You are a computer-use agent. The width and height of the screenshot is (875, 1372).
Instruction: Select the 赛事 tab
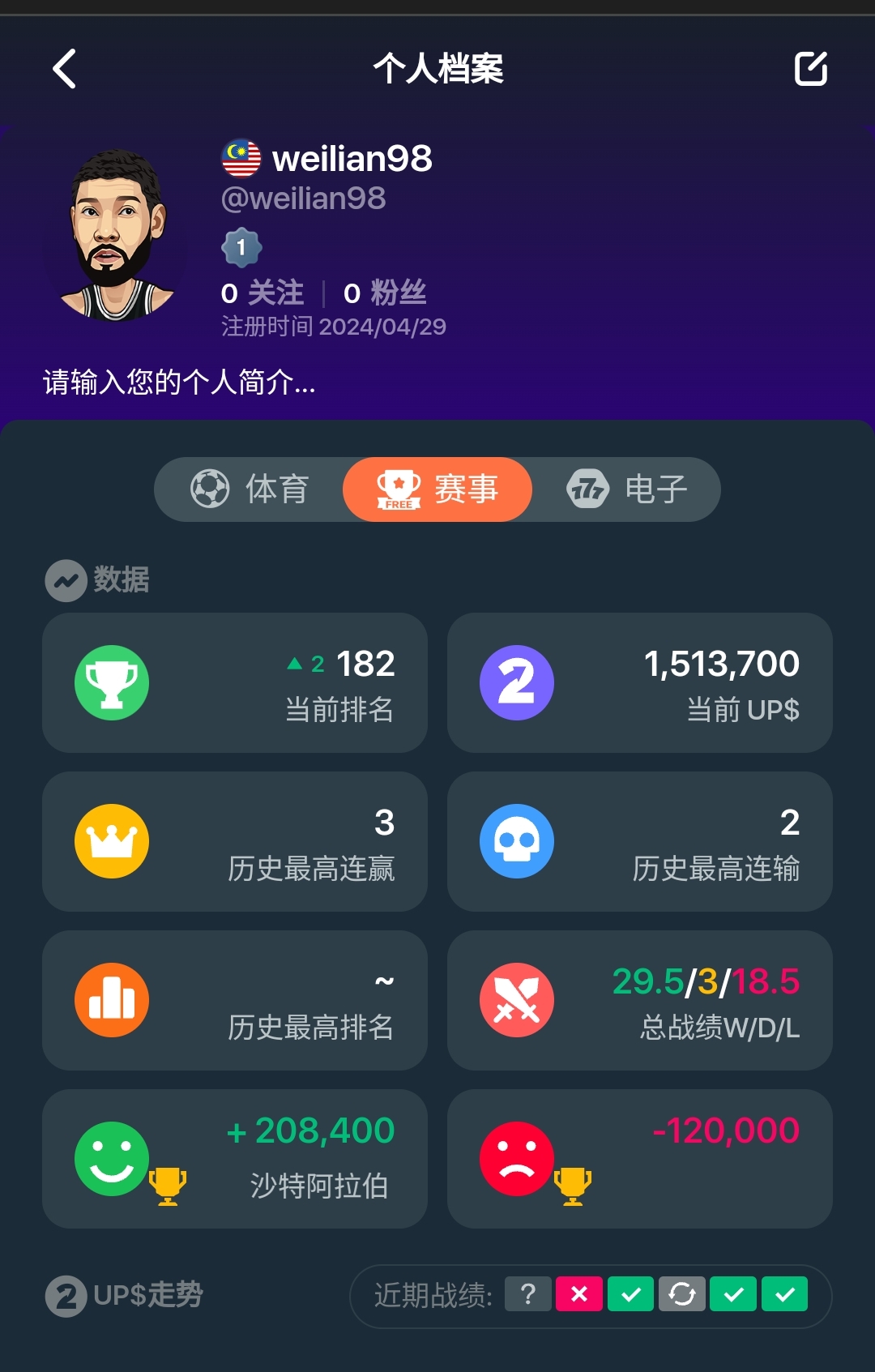coord(437,489)
